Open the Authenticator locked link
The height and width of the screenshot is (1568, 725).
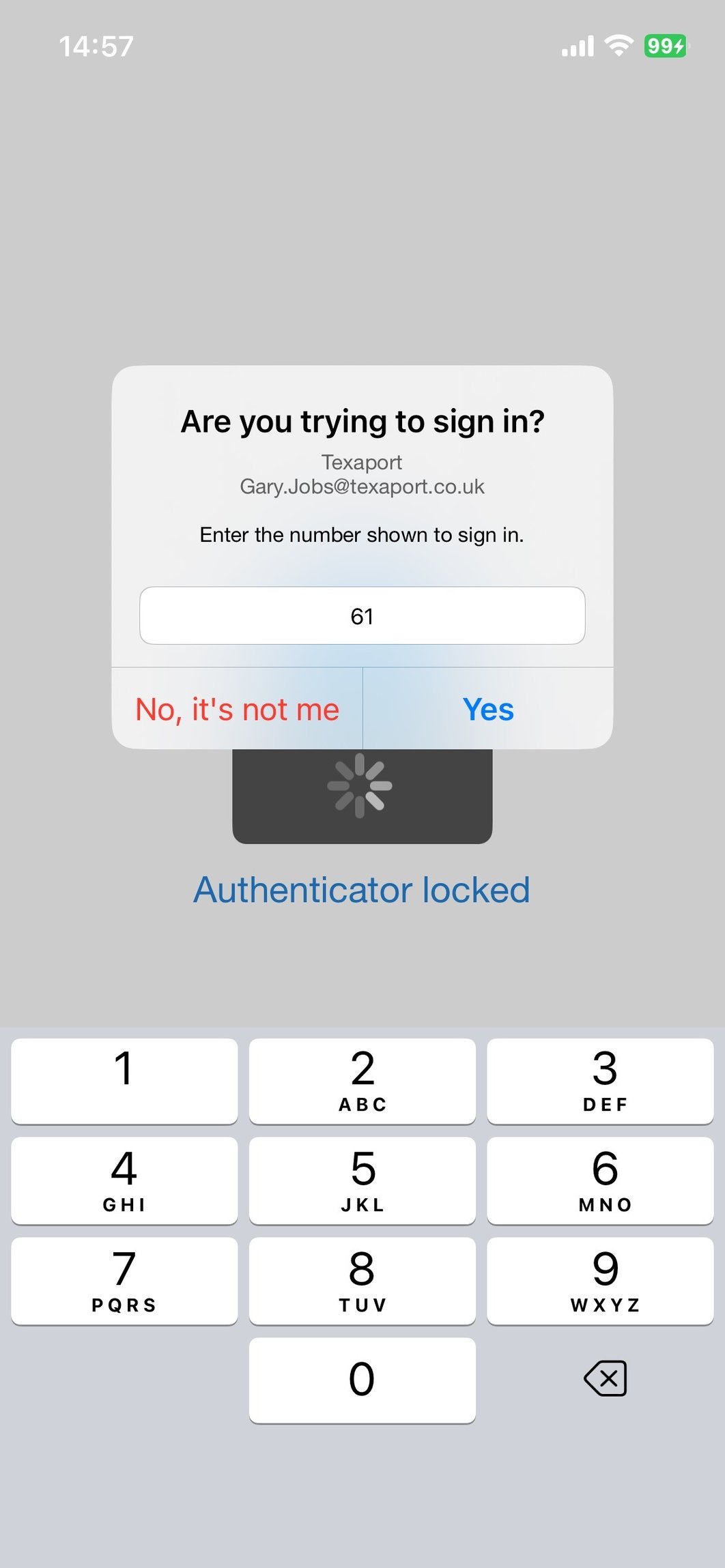[x=361, y=889]
